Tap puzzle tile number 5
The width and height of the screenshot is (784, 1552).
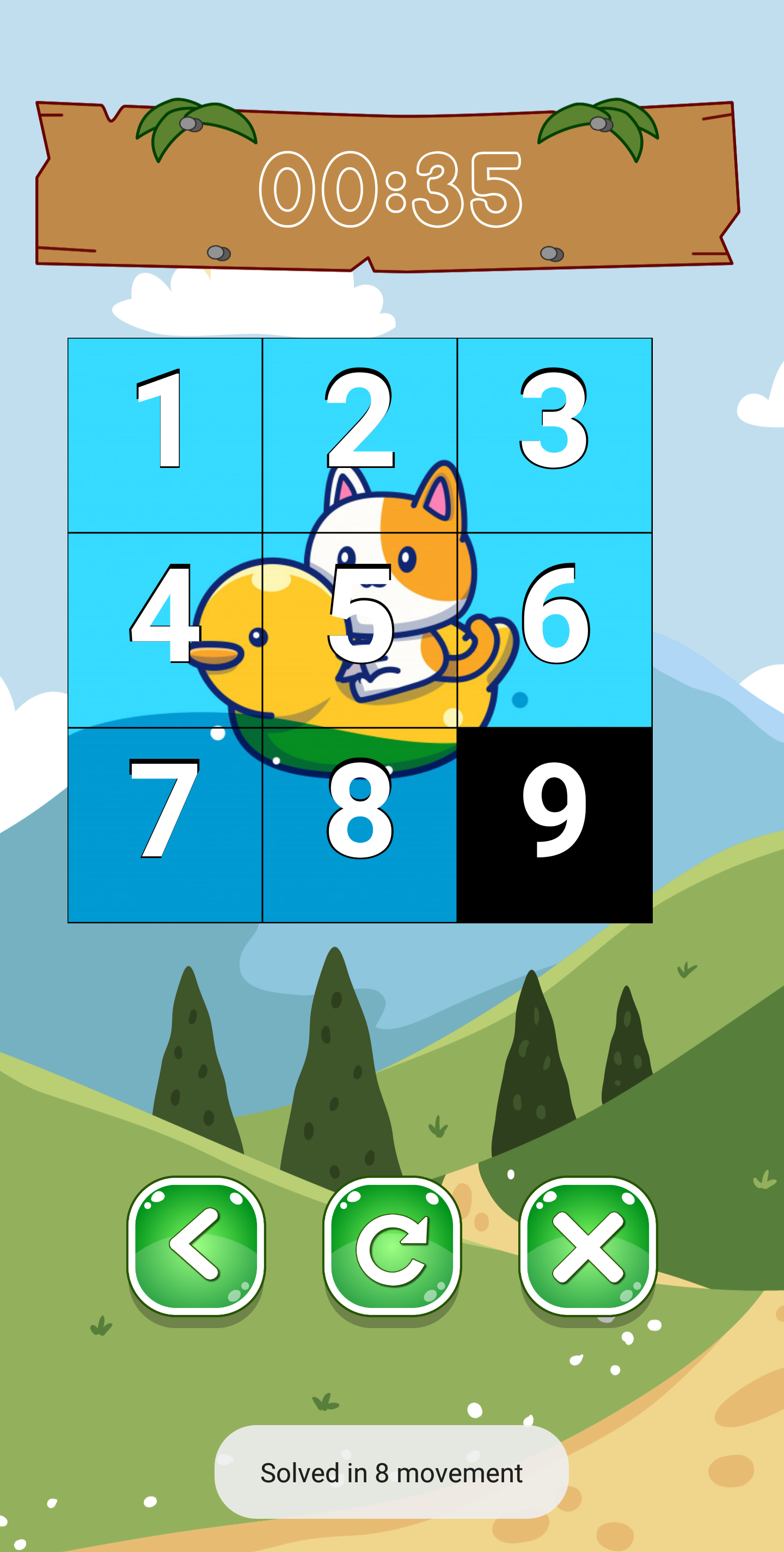(359, 630)
